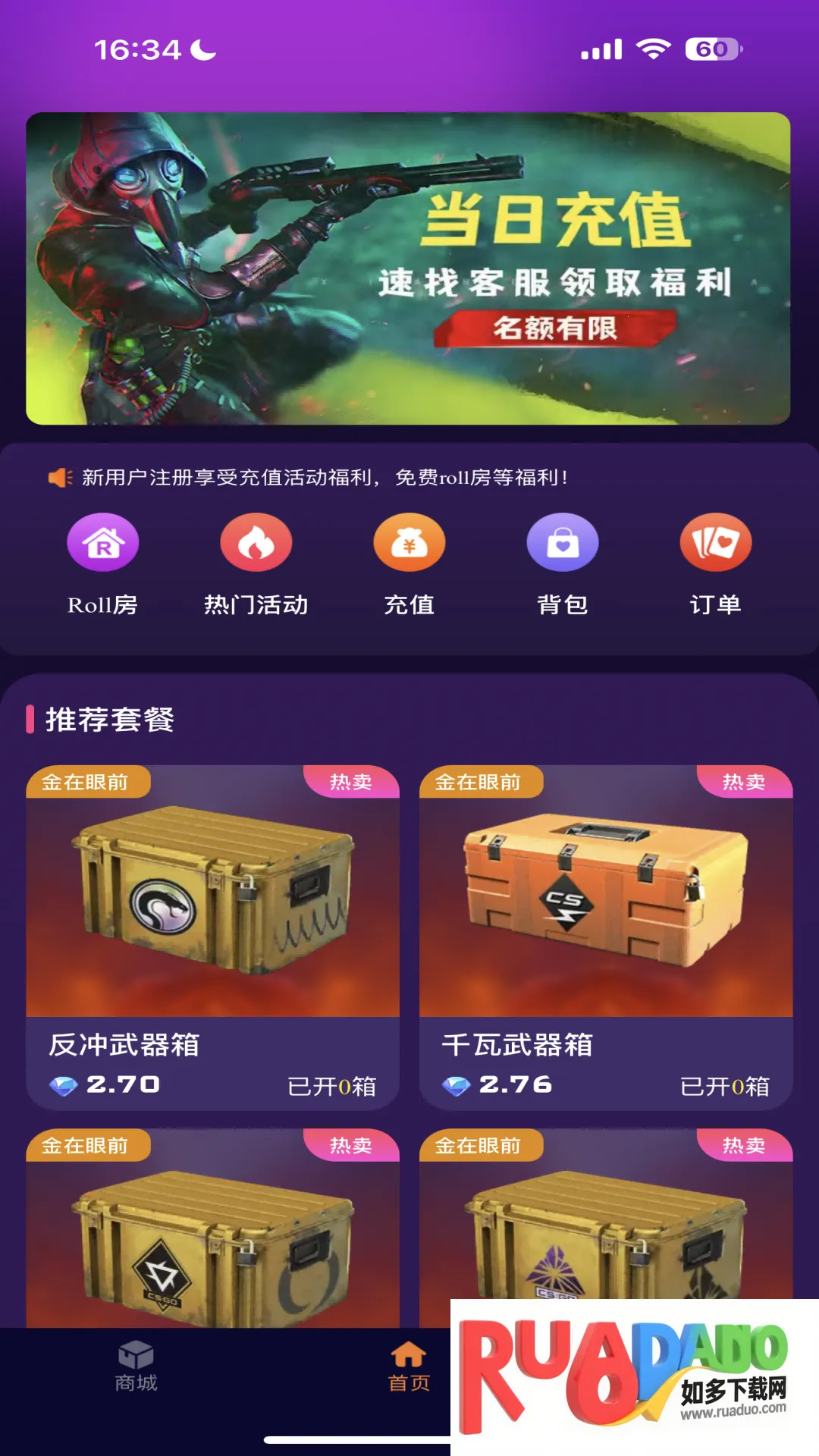Image resolution: width=819 pixels, height=1456 pixels.
Task: Open the 当日充值 promotional banner
Action: click(x=408, y=268)
